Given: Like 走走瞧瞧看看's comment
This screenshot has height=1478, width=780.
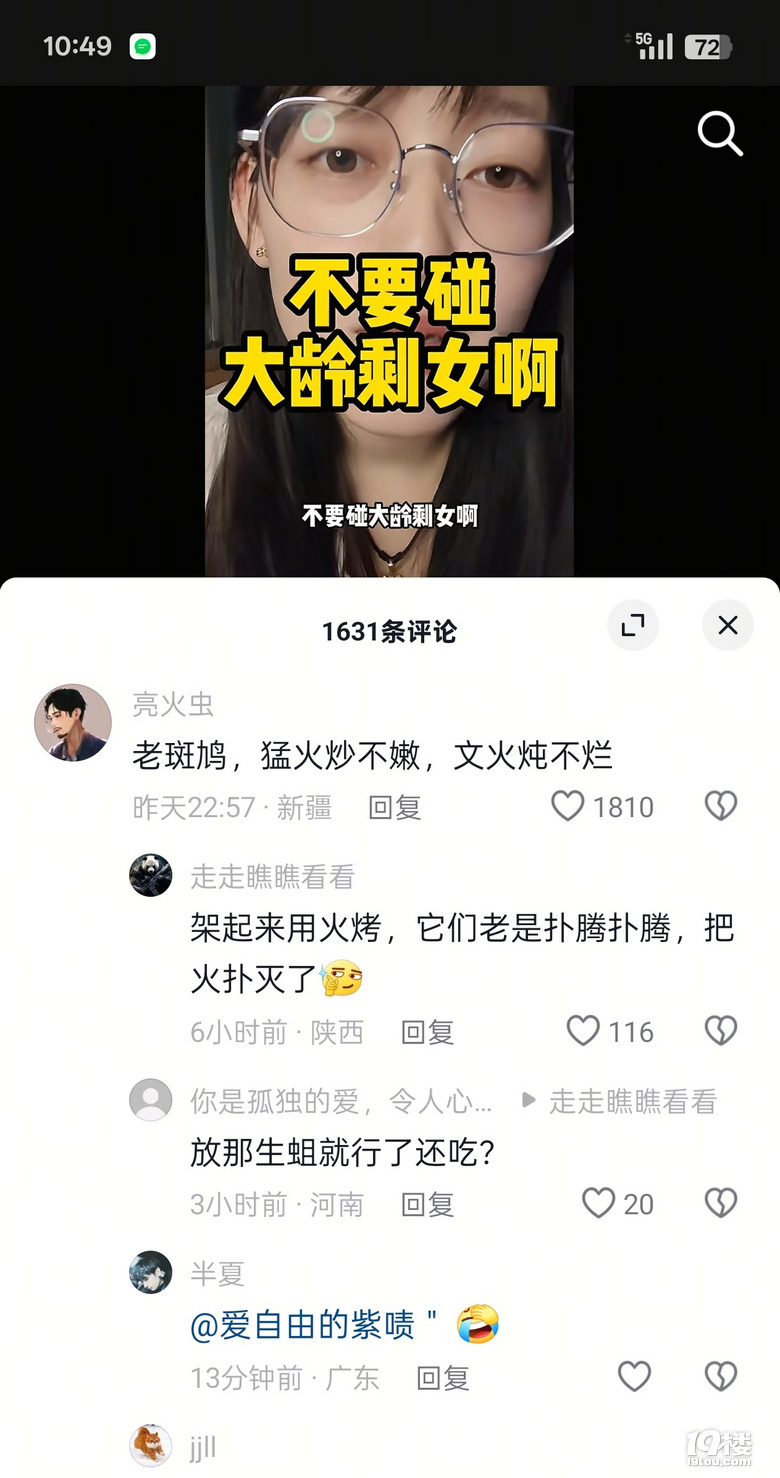Looking at the screenshot, I should point(583,1031).
